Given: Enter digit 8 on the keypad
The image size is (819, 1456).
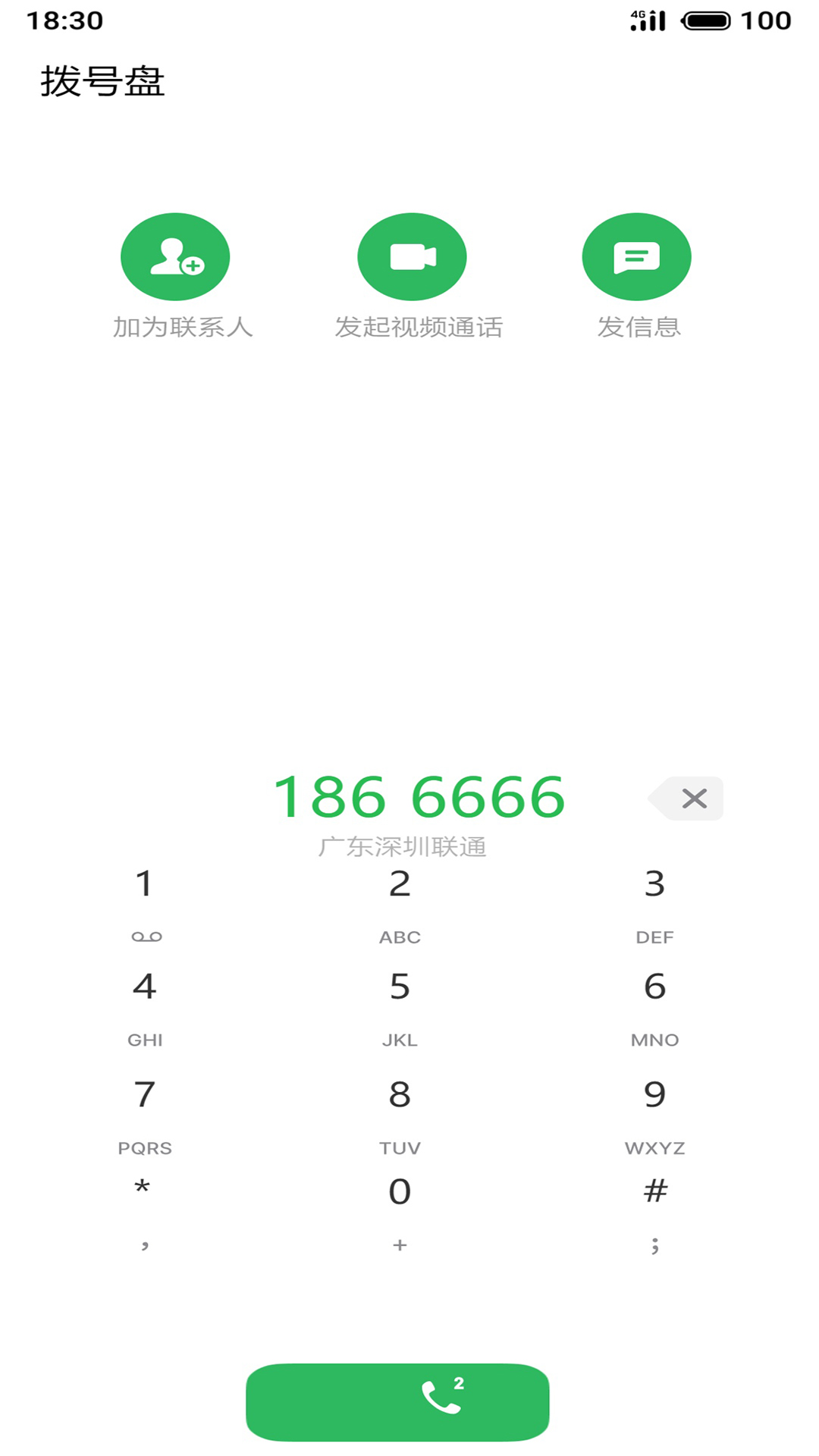Looking at the screenshot, I should point(400,1112).
